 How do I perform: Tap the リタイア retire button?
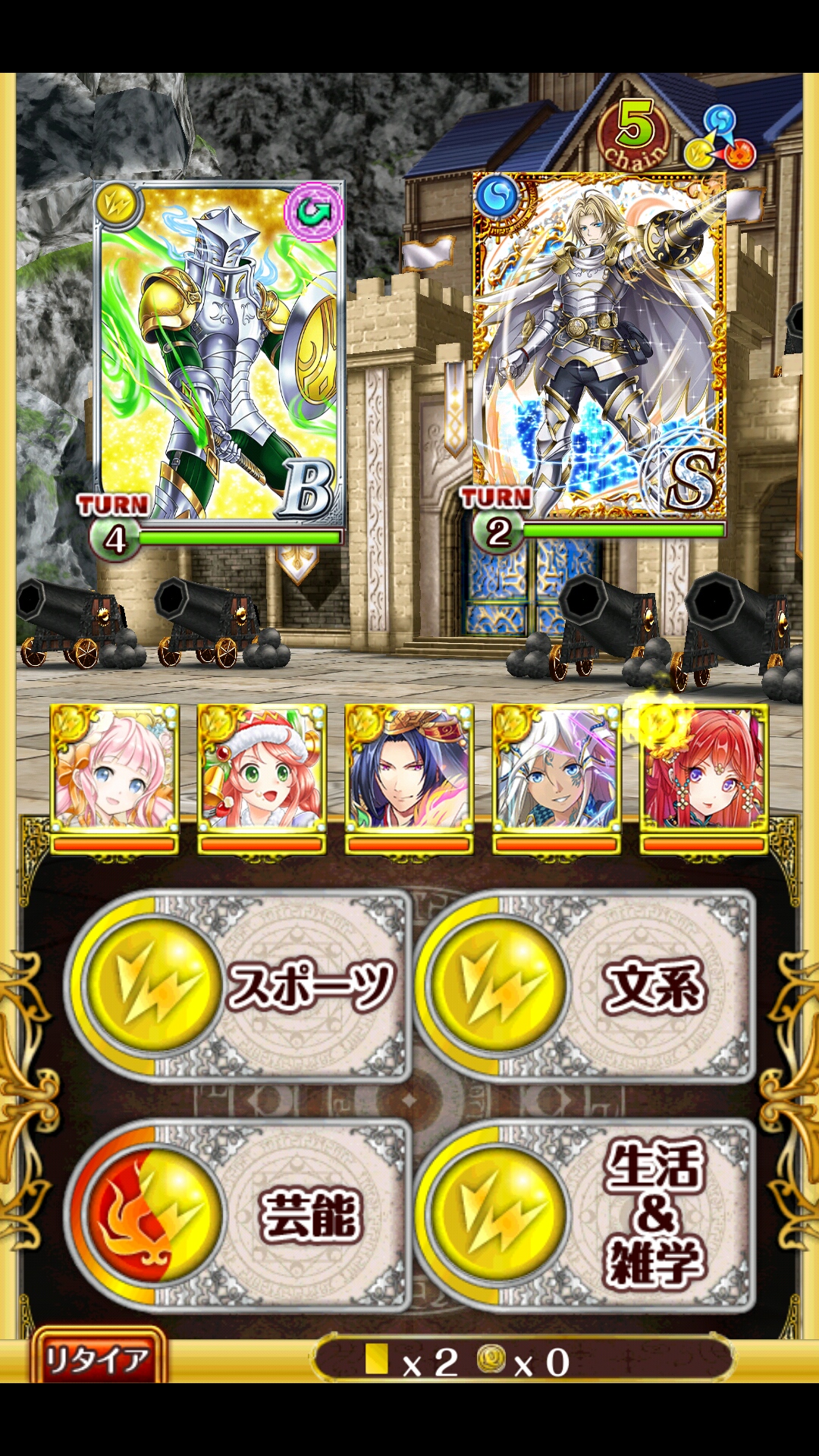97,1359
